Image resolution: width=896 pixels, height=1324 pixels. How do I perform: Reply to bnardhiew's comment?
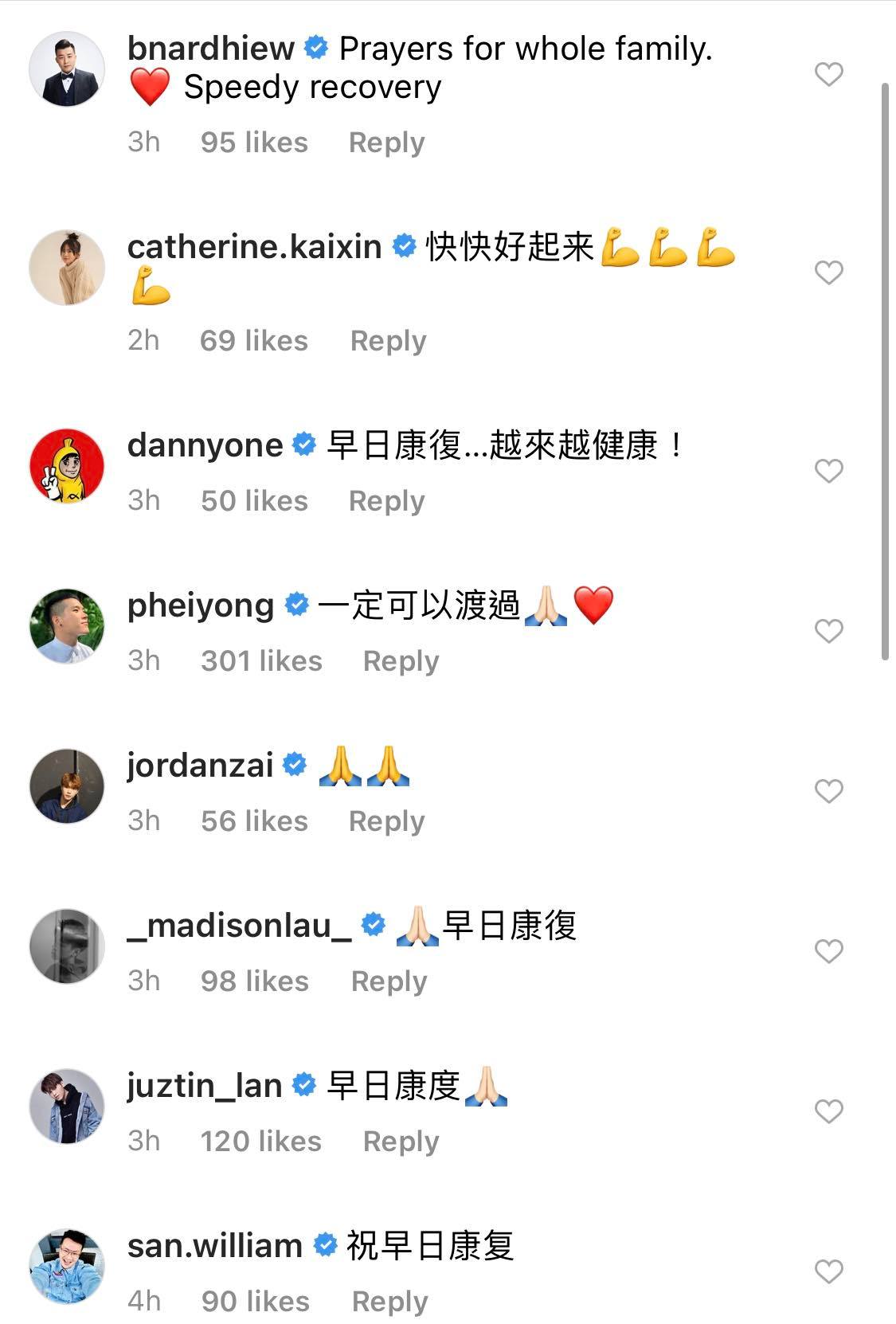386,143
